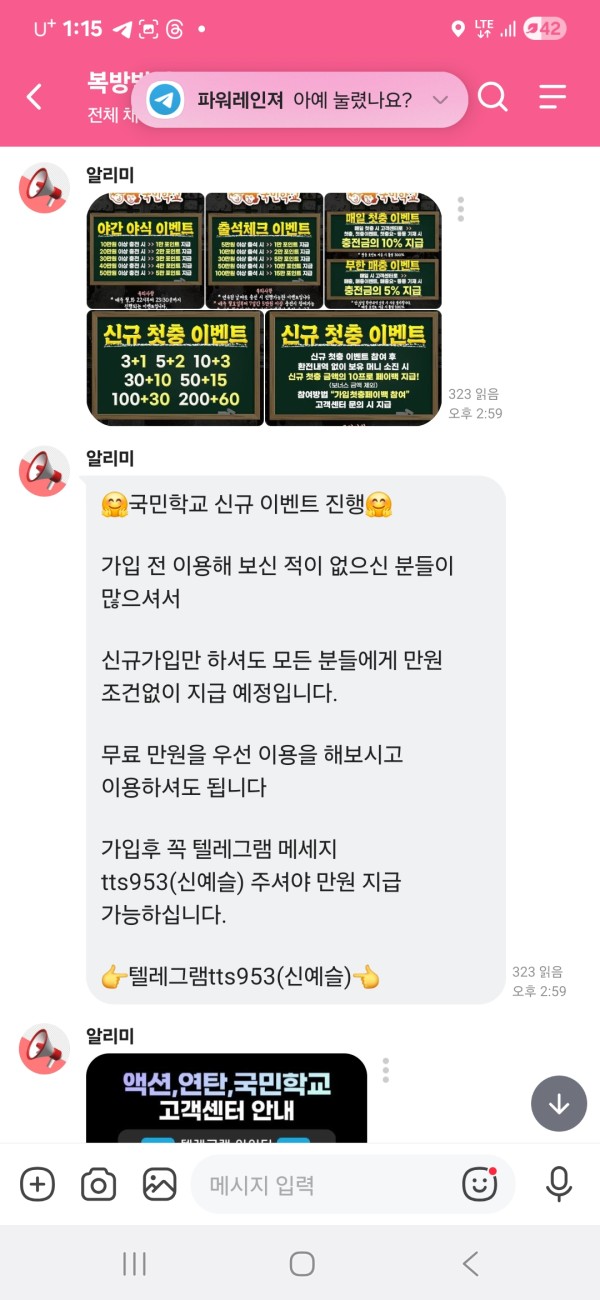The image size is (600, 1300).
Task: Focus the 메시지 입력 text field
Action: click(x=320, y=1185)
